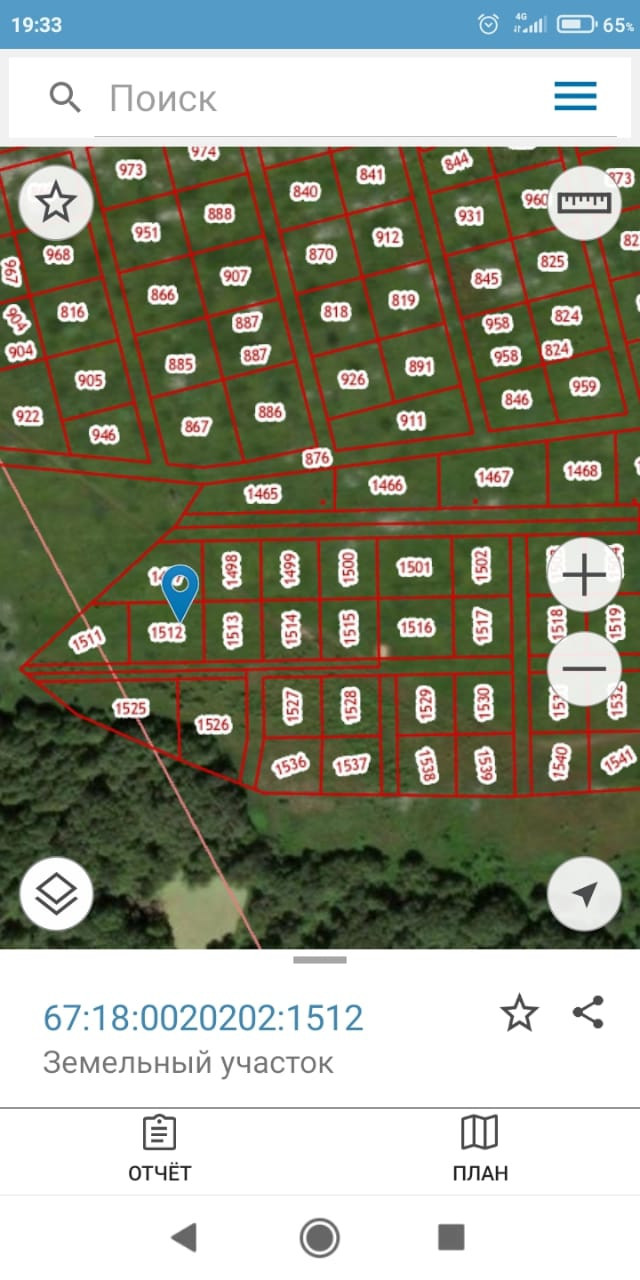Expand the parcel info panel handle
Image resolution: width=640 pixels, height=1280 pixels.
click(x=320, y=960)
